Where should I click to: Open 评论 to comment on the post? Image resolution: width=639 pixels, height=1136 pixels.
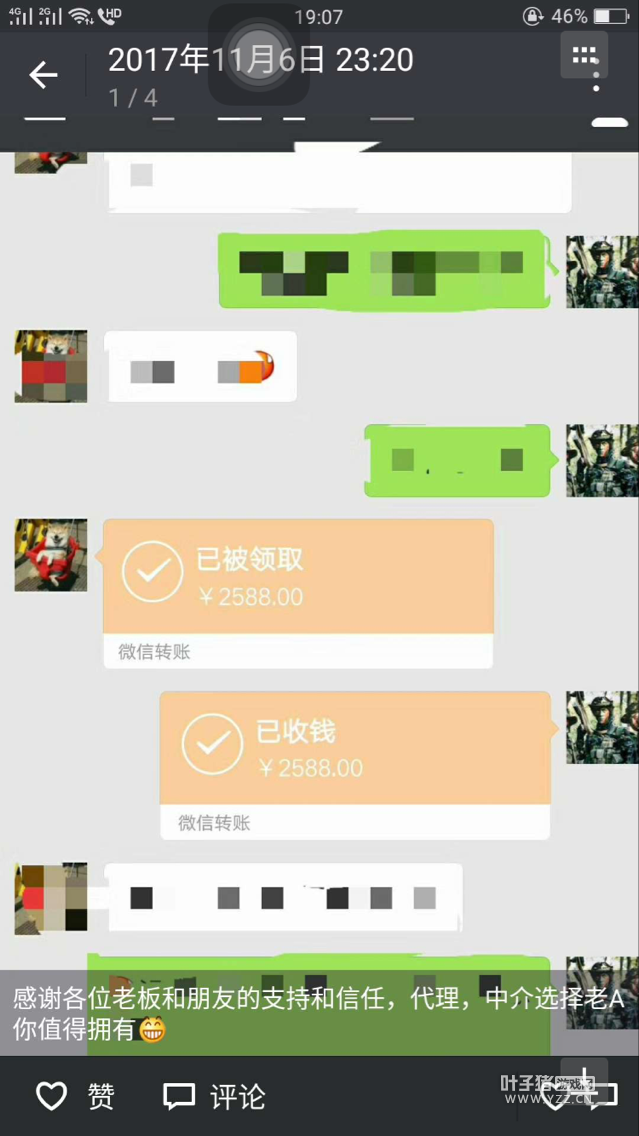tap(214, 1096)
